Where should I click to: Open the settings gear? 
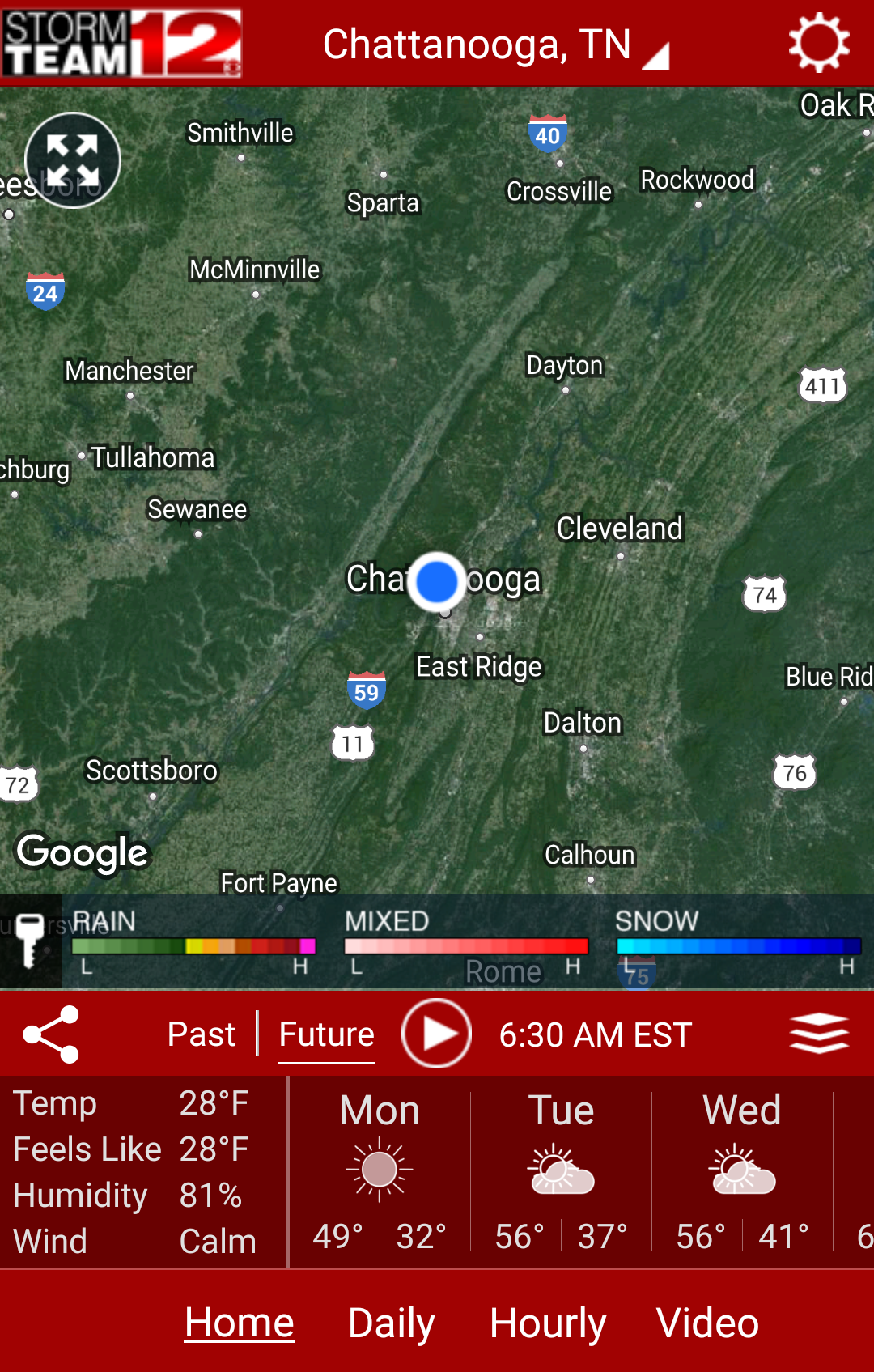click(819, 43)
